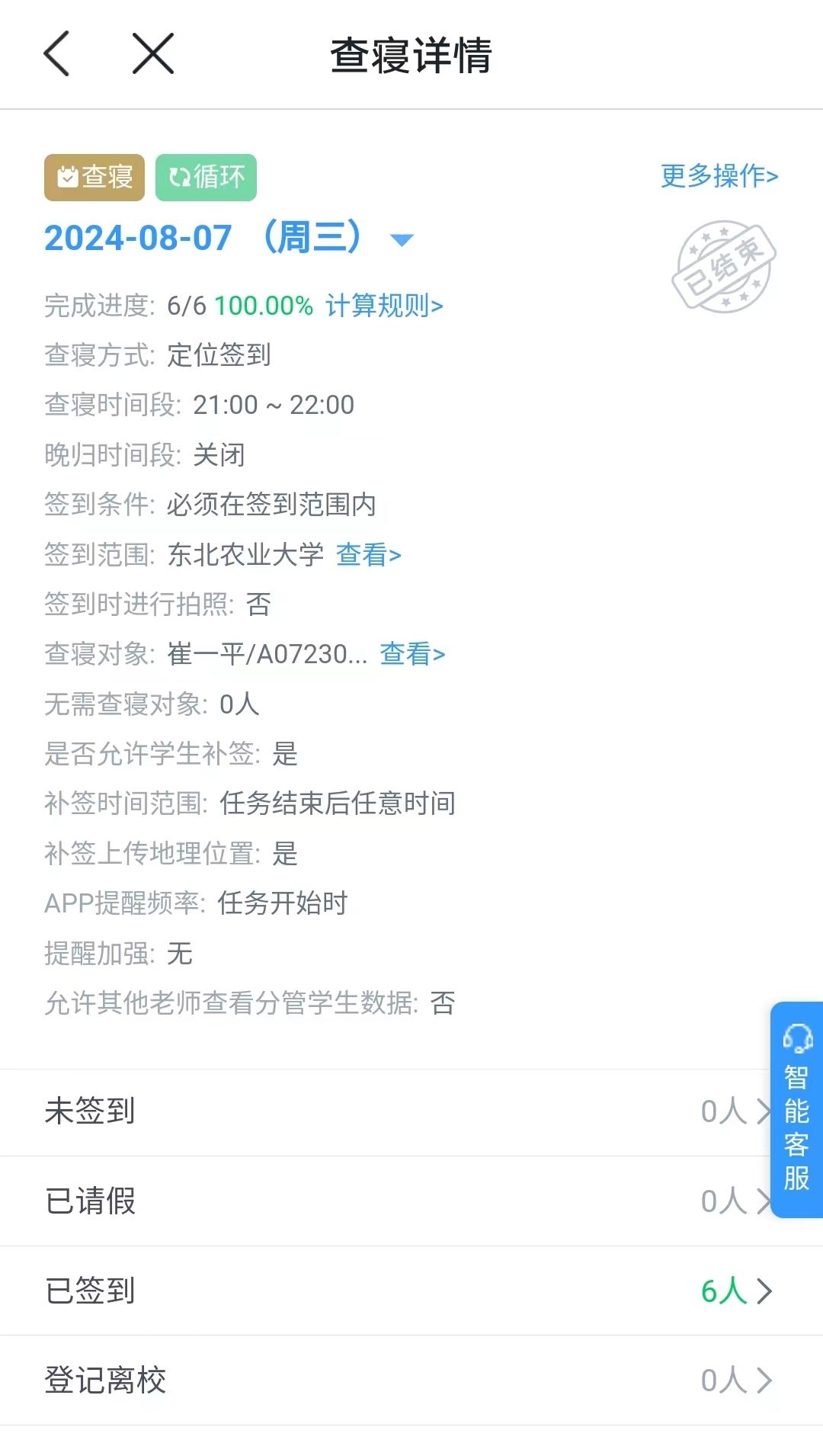Close the 查寝详情 page
This screenshot has height=1456, width=823.
(x=153, y=54)
